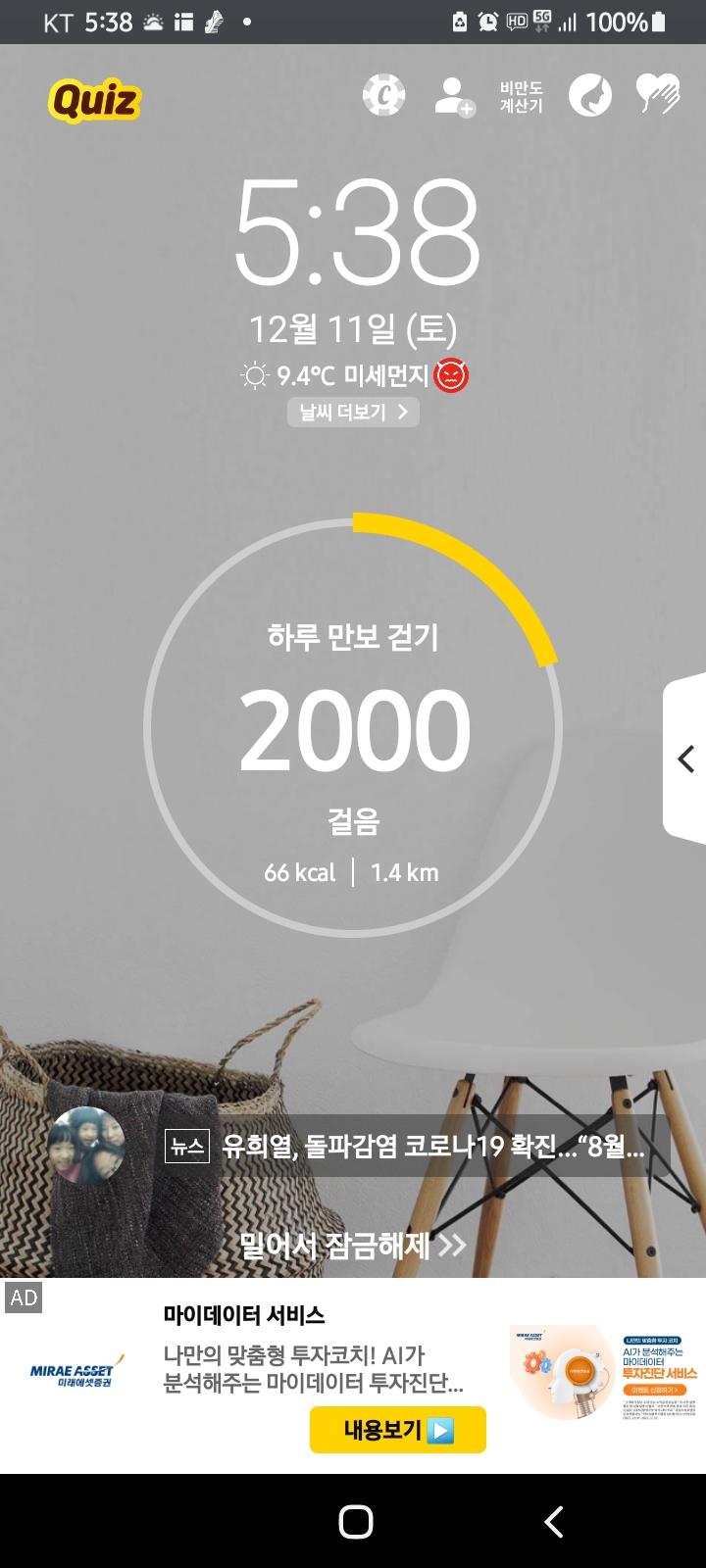Go back with system back button

click(x=553, y=1522)
